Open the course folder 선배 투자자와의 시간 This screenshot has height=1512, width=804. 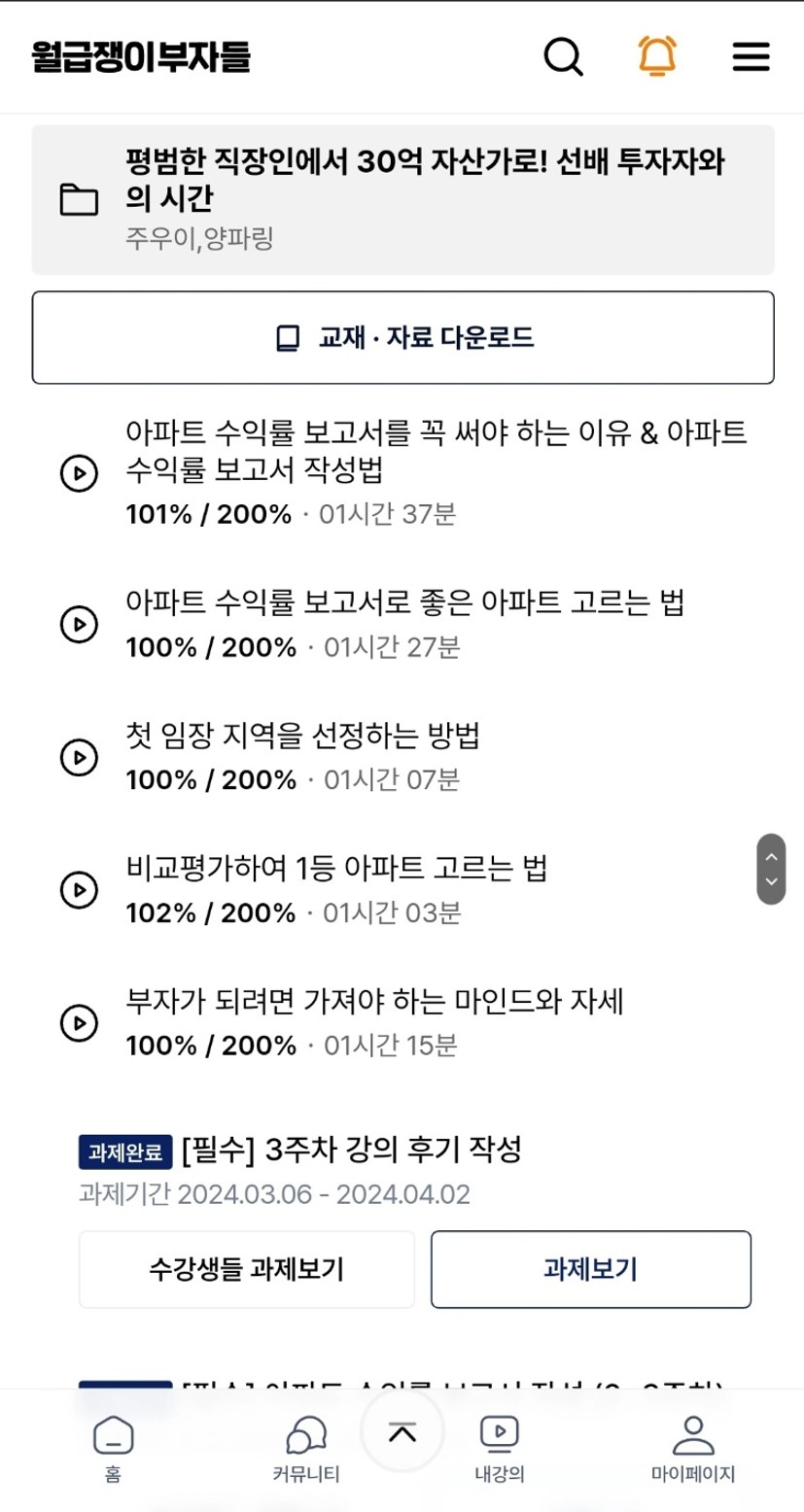tap(402, 200)
